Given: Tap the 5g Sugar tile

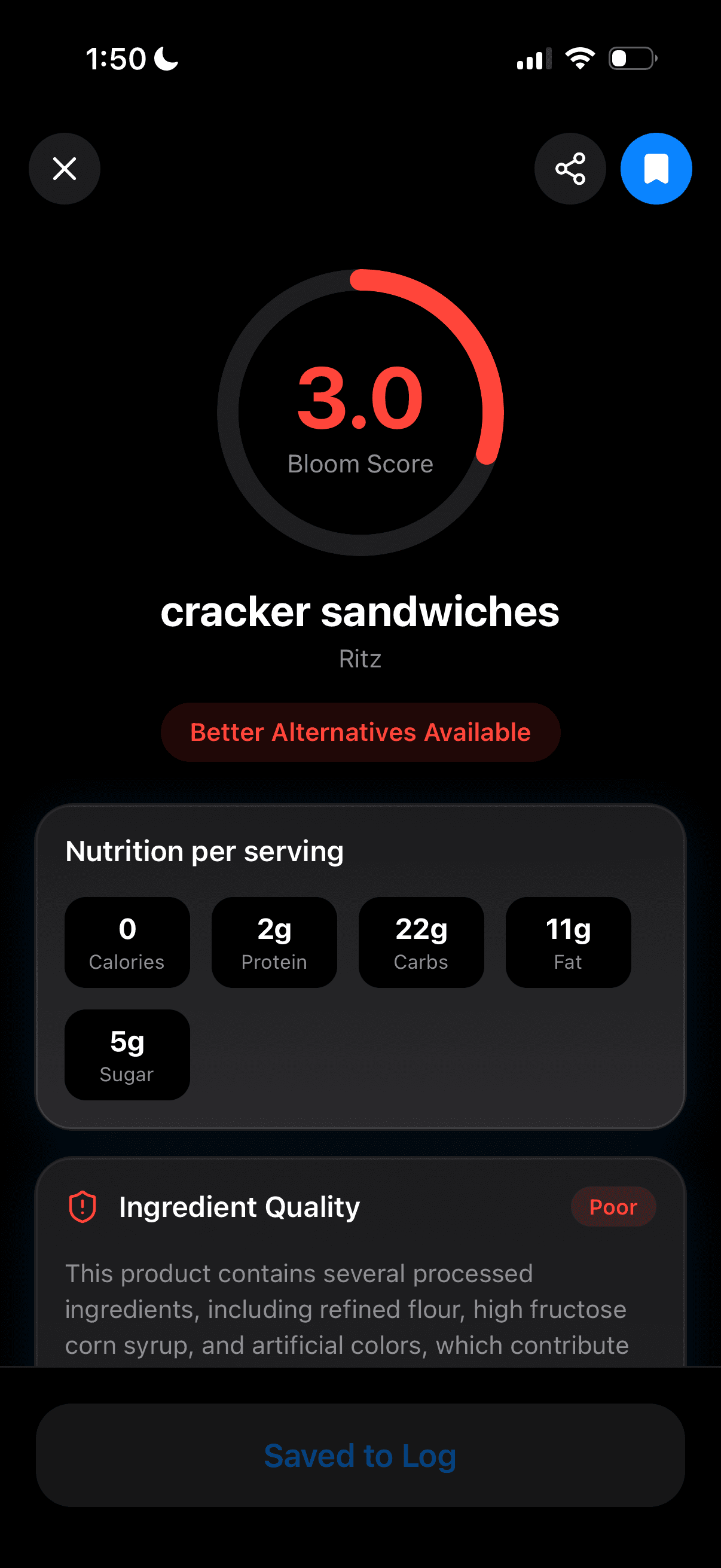Looking at the screenshot, I should point(127,1055).
